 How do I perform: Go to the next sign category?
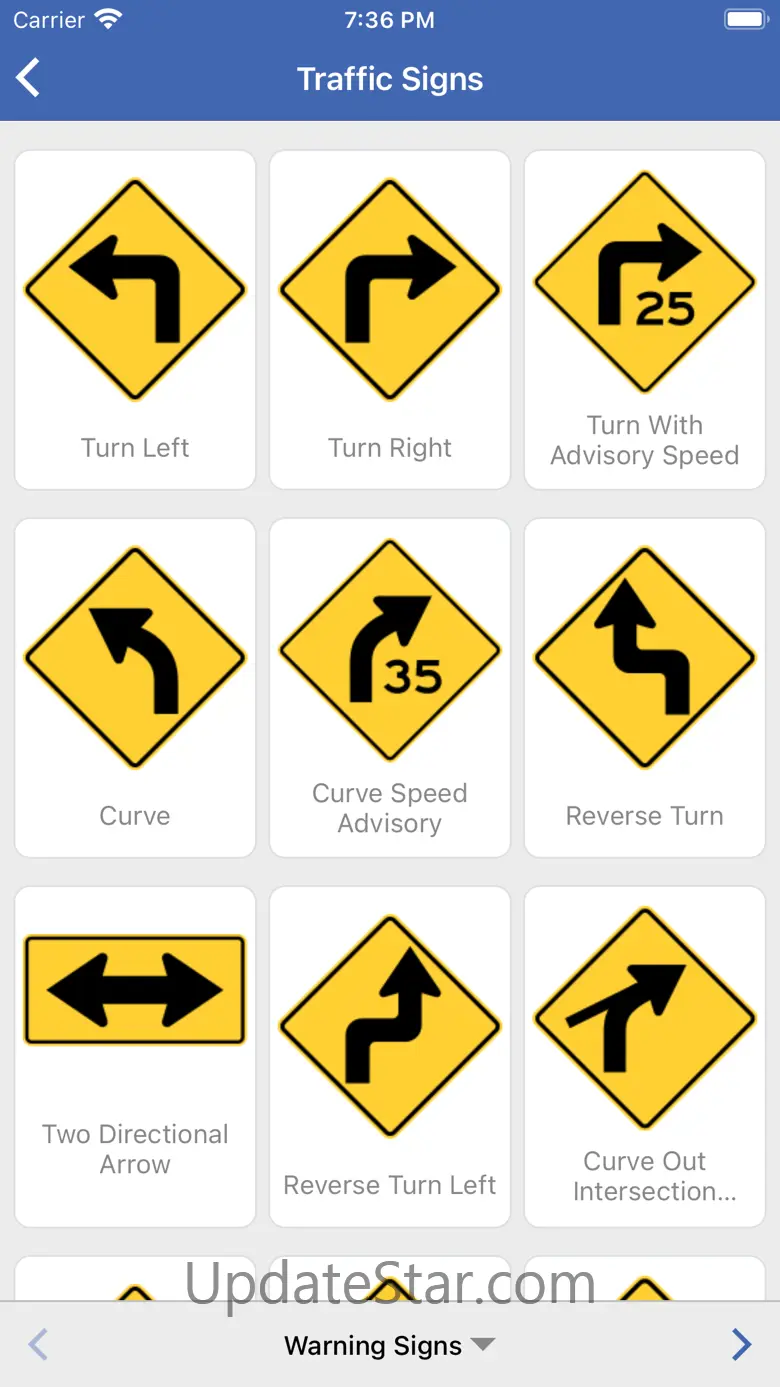[741, 1345]
